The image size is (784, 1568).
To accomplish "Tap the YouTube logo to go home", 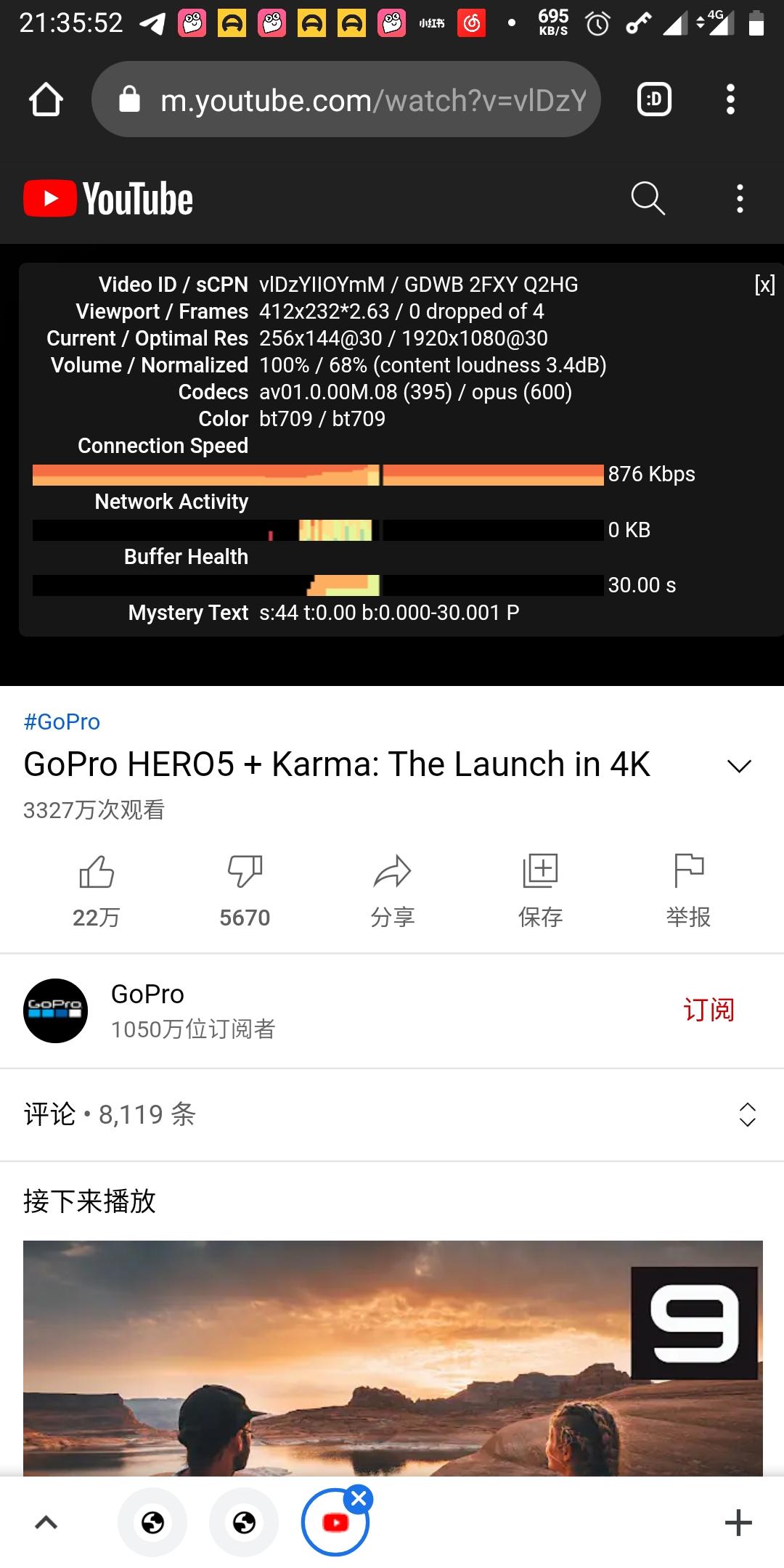I will tap(107, 197).
